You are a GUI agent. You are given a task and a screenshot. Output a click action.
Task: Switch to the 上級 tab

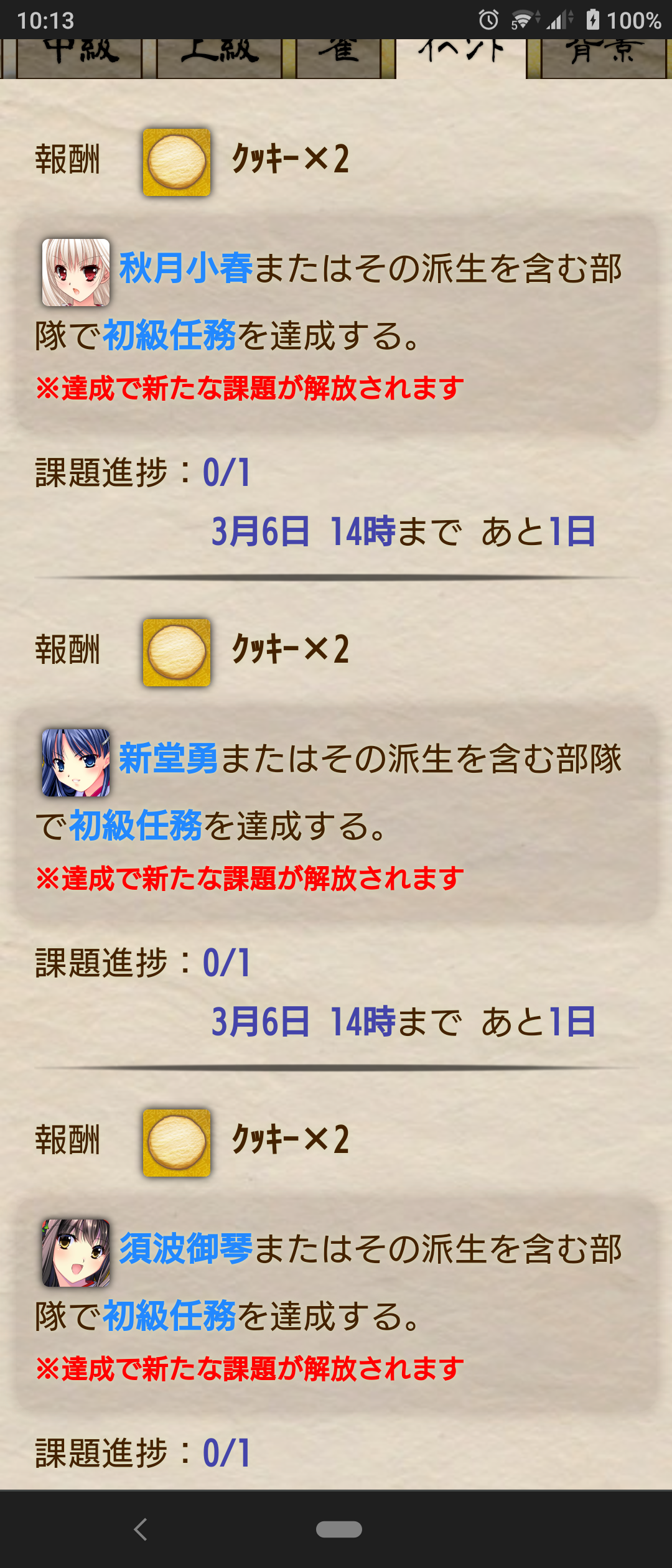(x=219, y=58)
